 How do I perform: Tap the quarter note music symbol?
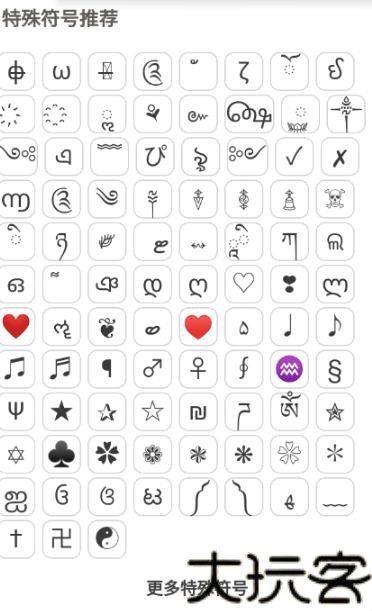[289, 326]
